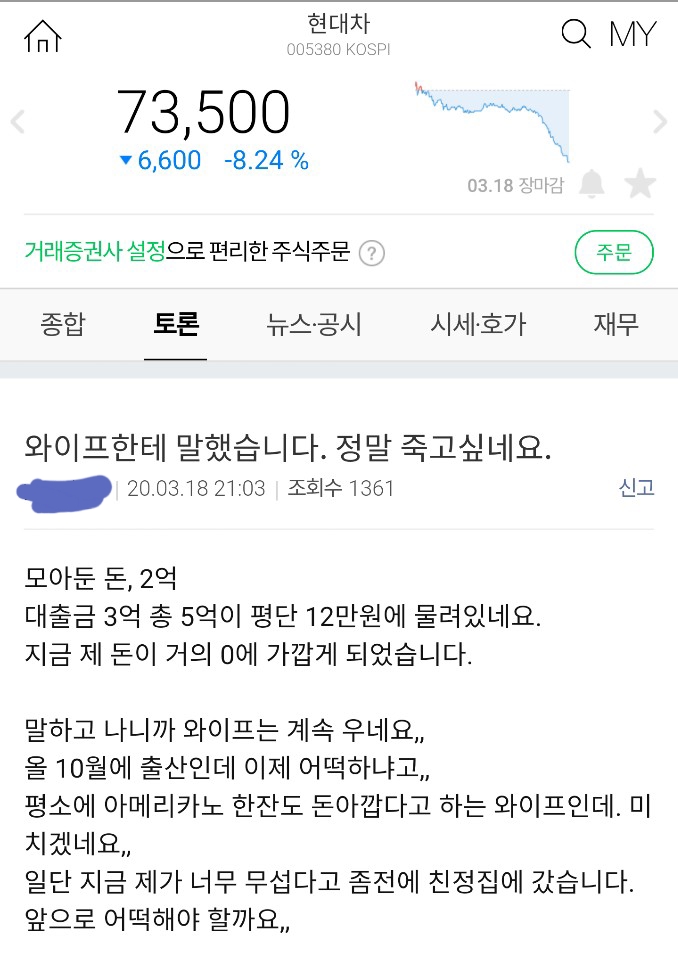Open the 거래증권사 설정 link

(x=95, y=252)
